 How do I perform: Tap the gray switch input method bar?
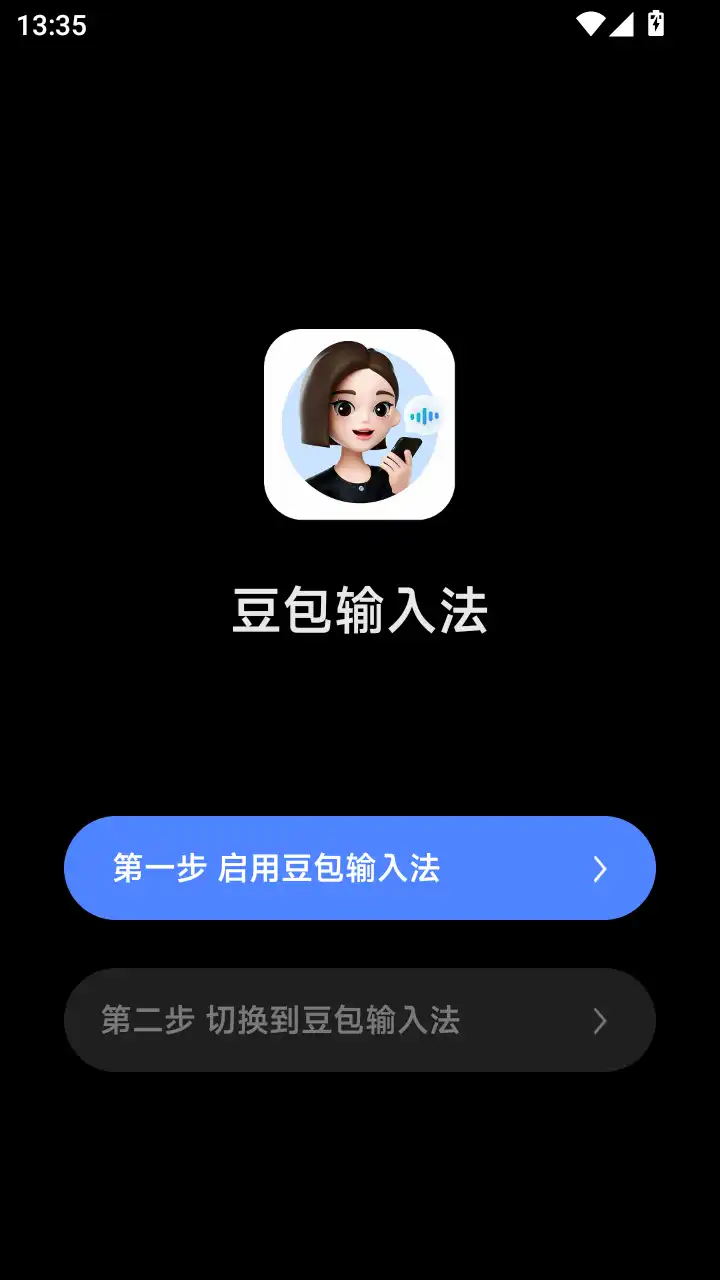point(360,1020)
